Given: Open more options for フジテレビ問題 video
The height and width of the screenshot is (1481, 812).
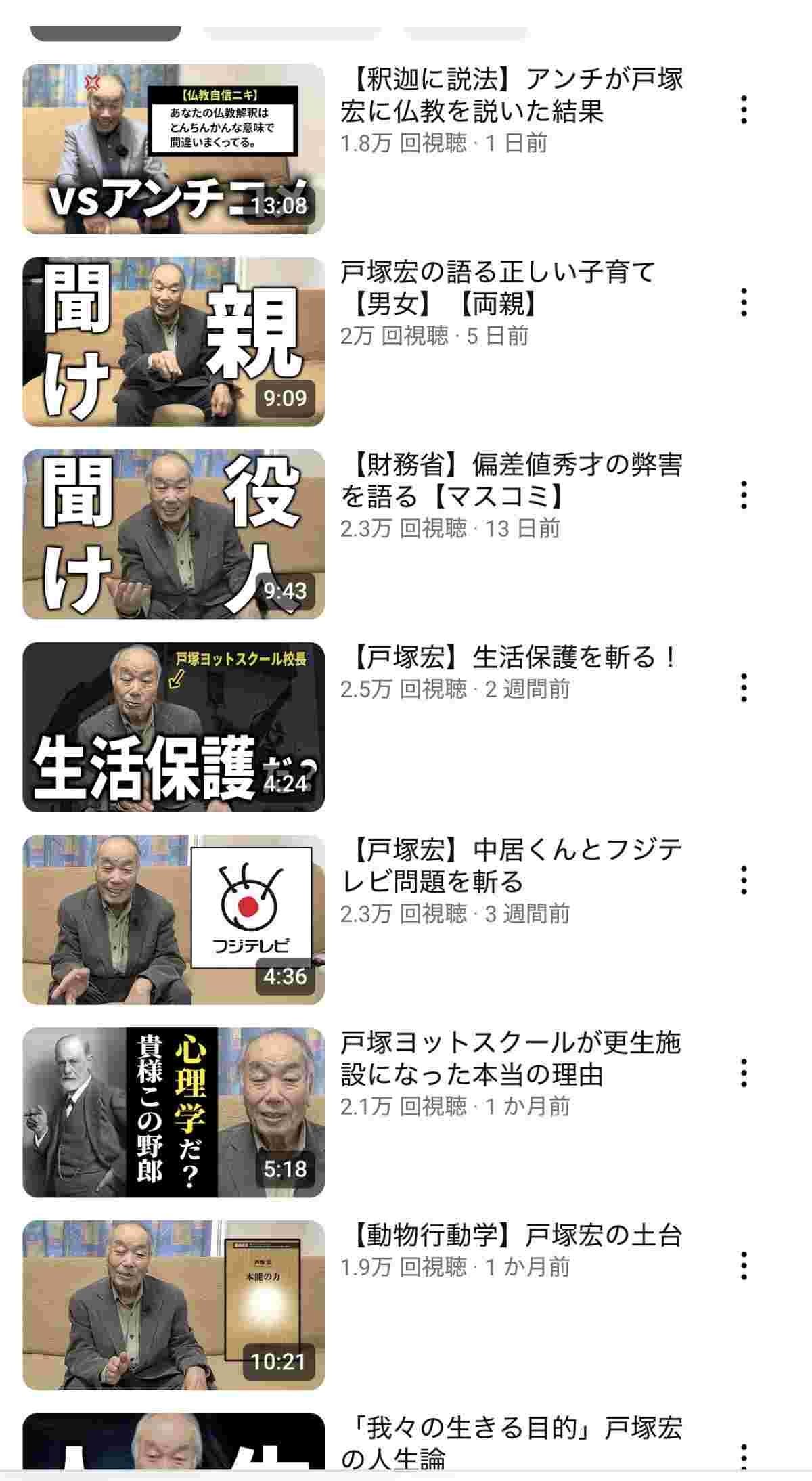Looking at the screenshot, I should coord(744,881).
